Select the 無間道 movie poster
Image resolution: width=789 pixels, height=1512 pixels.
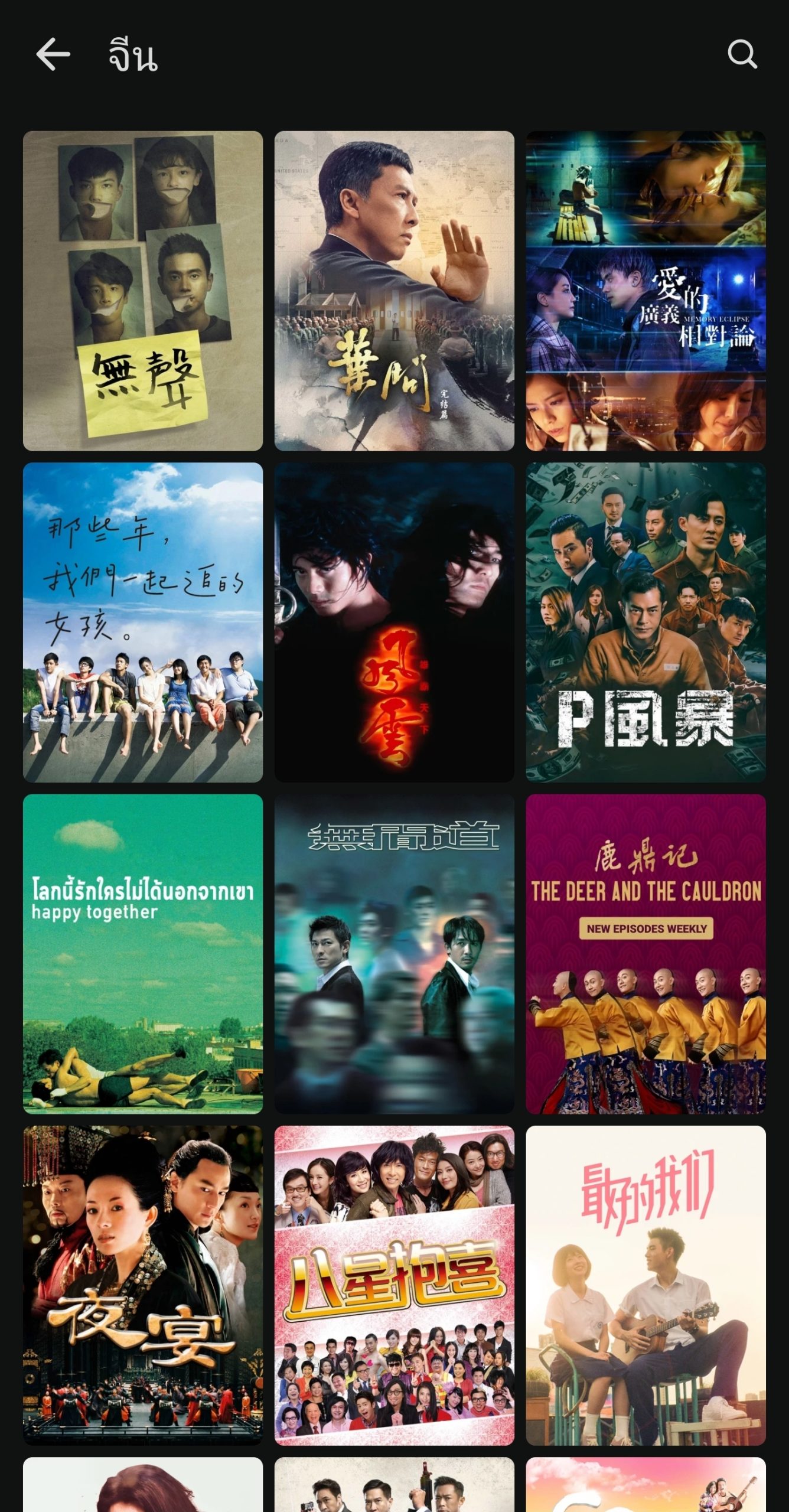point(394,954)
